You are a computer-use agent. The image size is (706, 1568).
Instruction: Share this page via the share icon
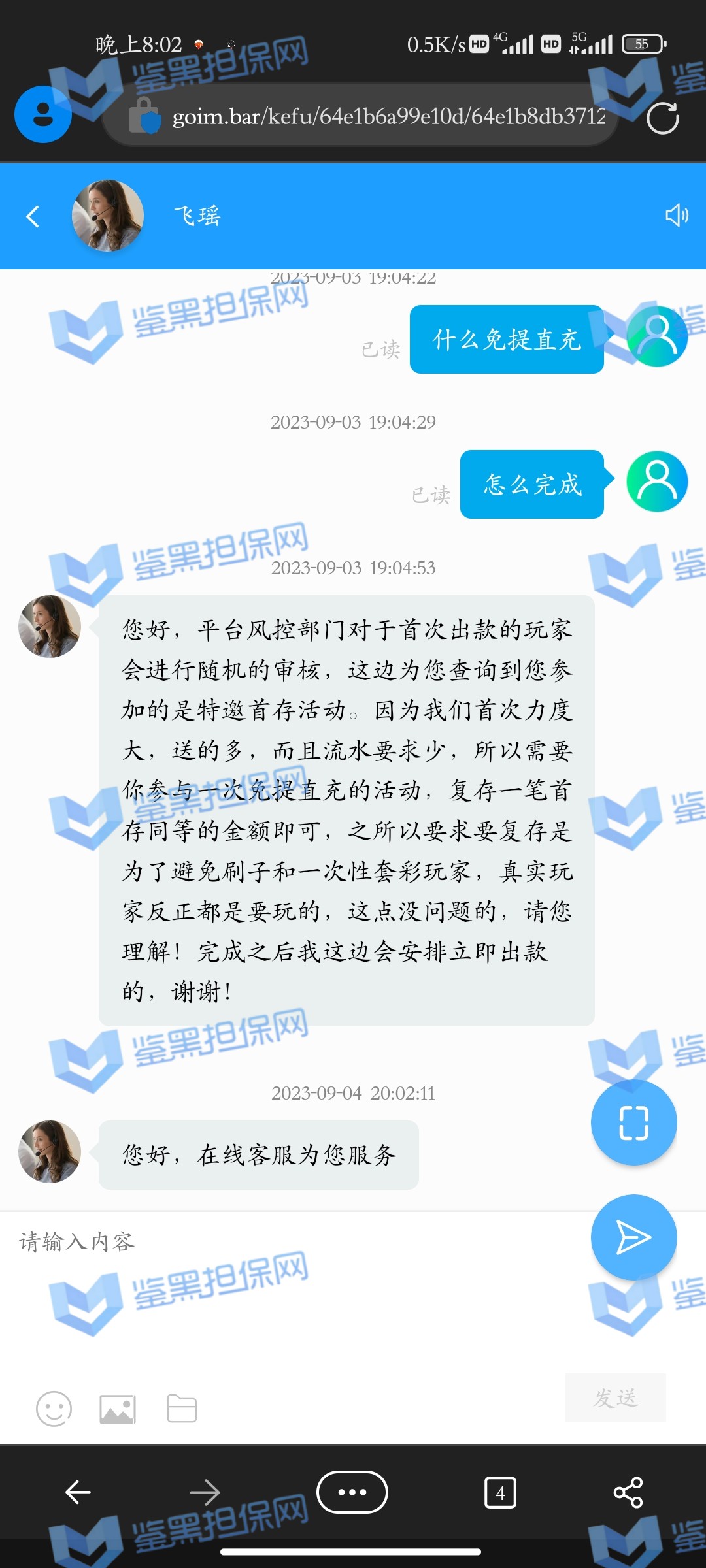tap(628, 1492)
